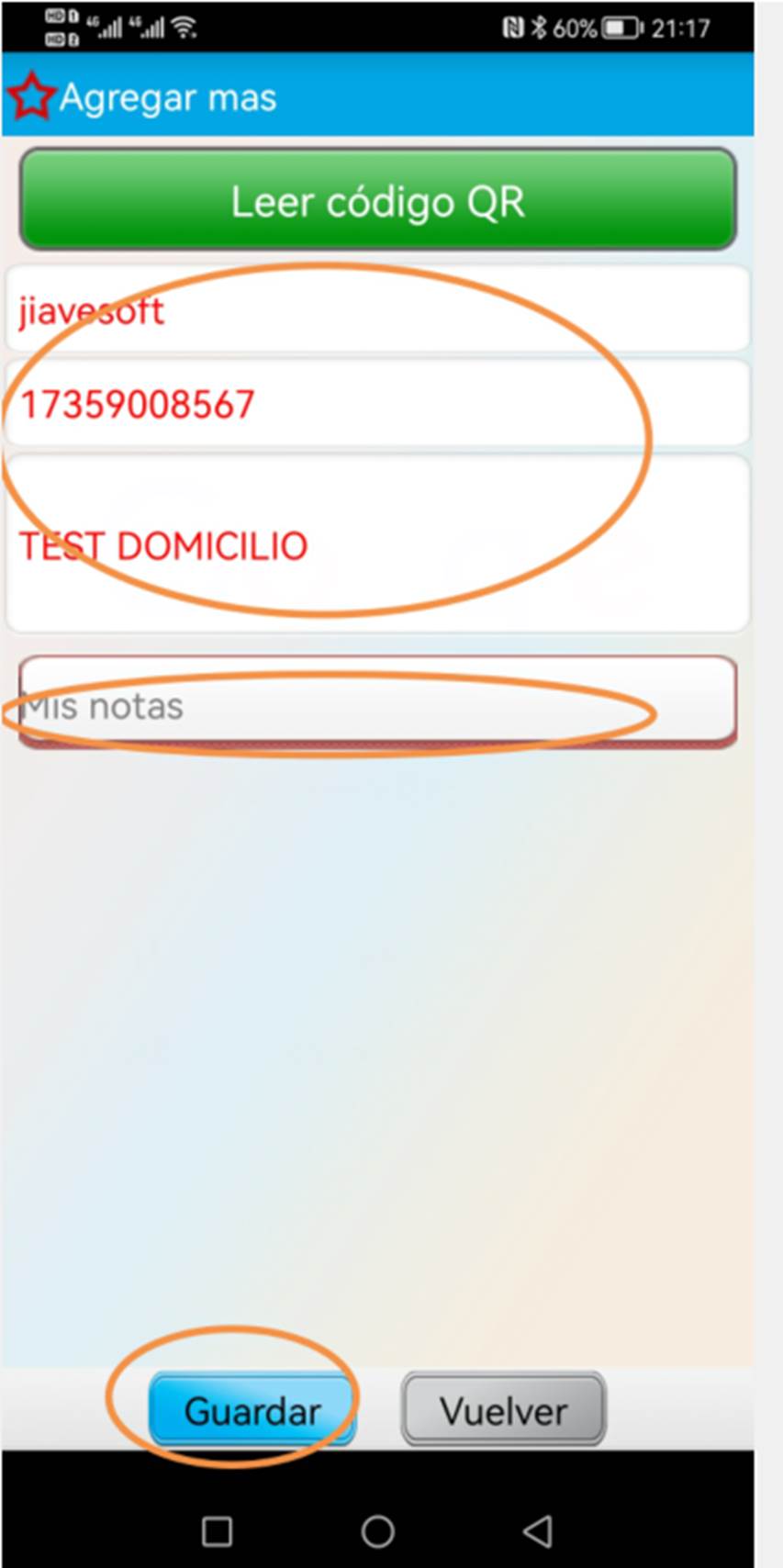The height and width of the screenshot is (1568, 783).
Task: Save the entry with Guardar
Action: click(252, 1410)
